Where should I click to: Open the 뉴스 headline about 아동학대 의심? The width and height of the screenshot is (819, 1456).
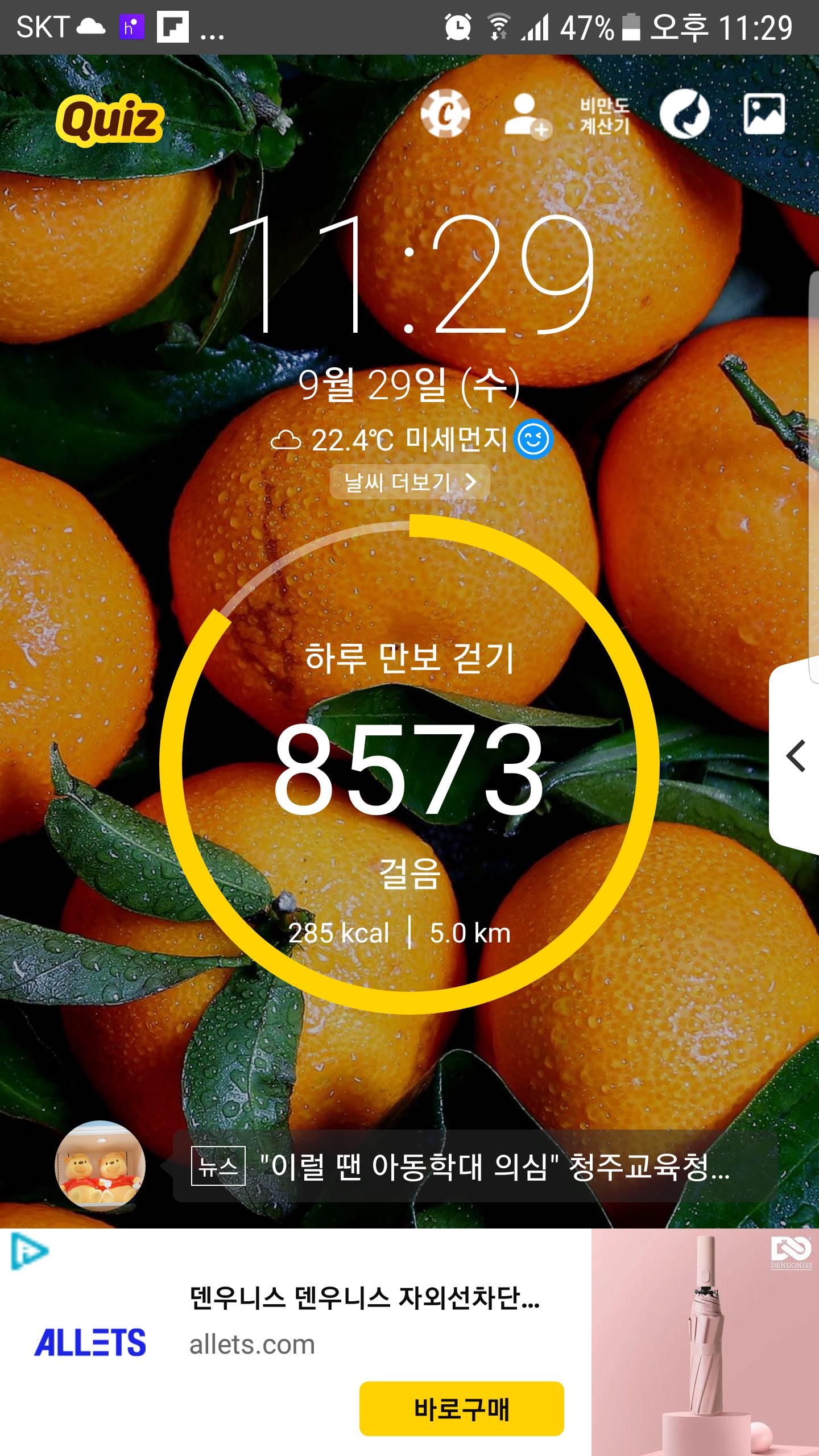pyautogui.click(x=474, y=1166)
